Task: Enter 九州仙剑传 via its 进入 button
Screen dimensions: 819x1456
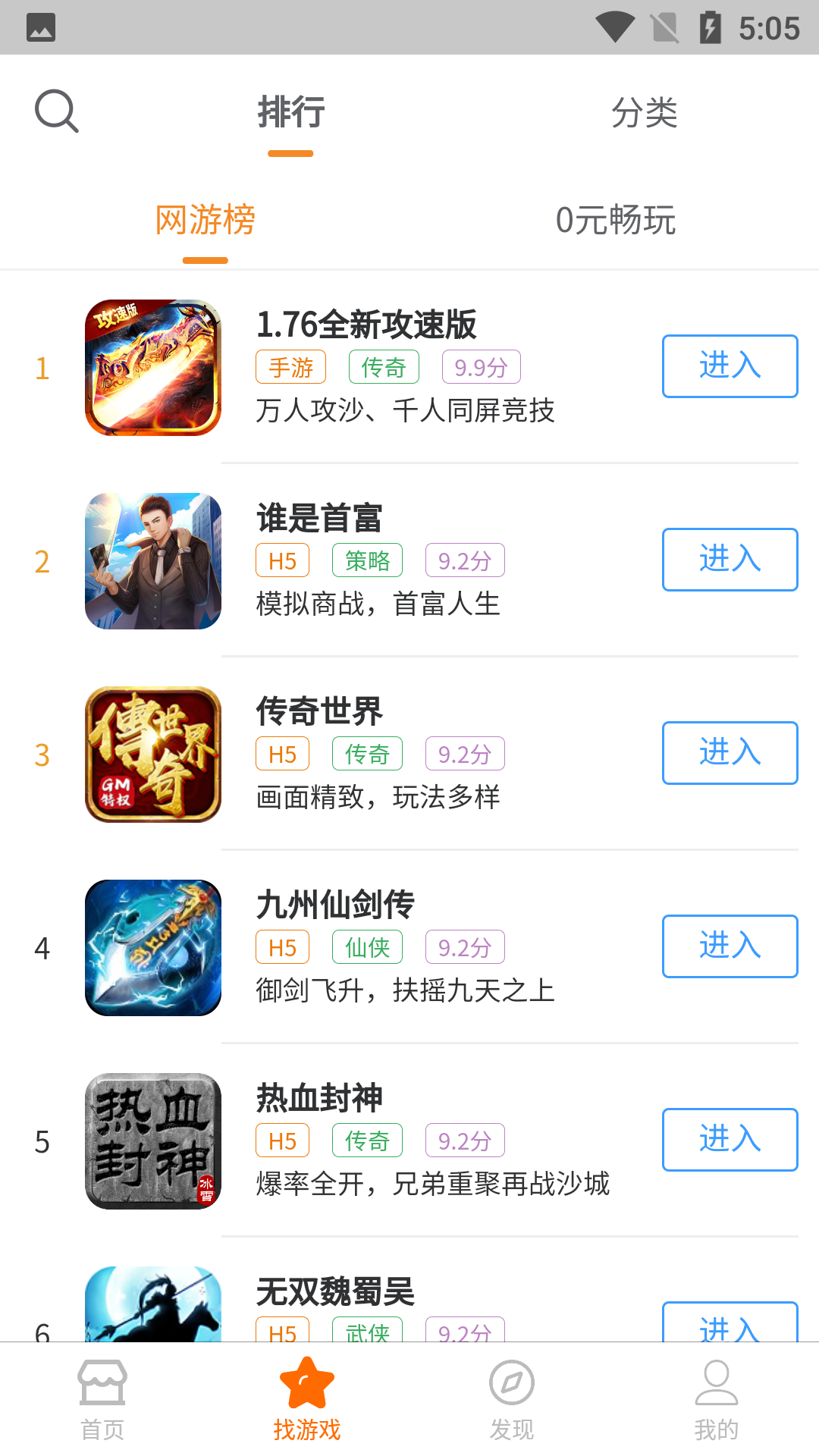Action: click(730, 946)
